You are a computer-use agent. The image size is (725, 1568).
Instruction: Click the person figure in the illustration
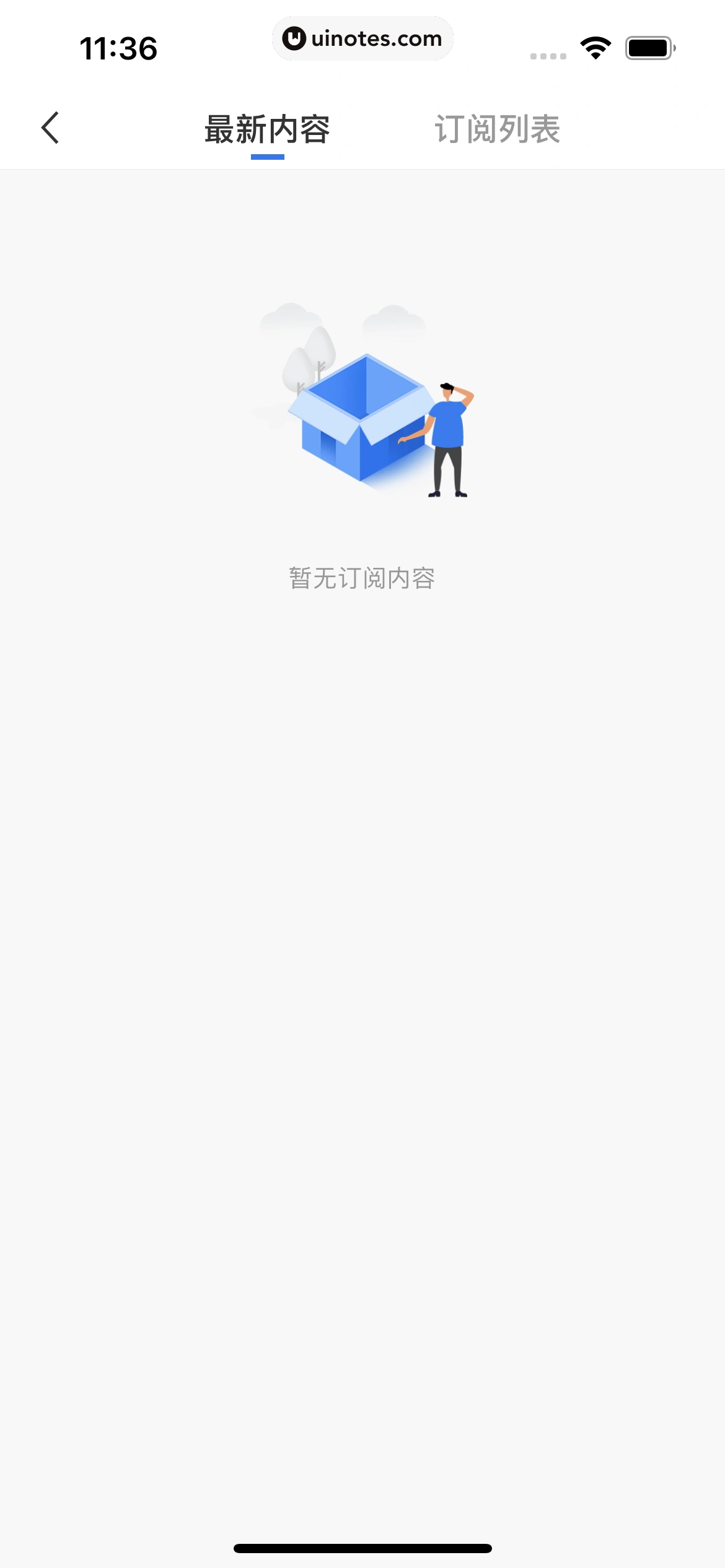pos(447,440)
